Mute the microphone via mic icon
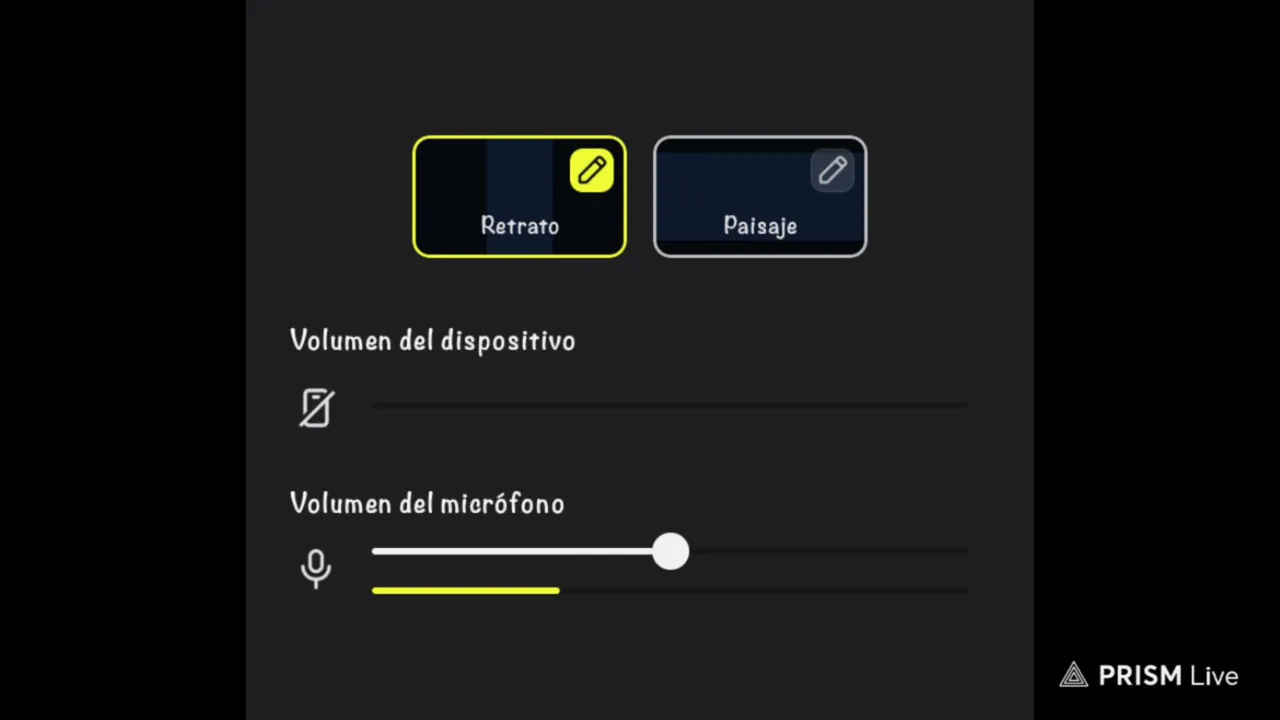The image size is (1280, 720). coord(316,568)
